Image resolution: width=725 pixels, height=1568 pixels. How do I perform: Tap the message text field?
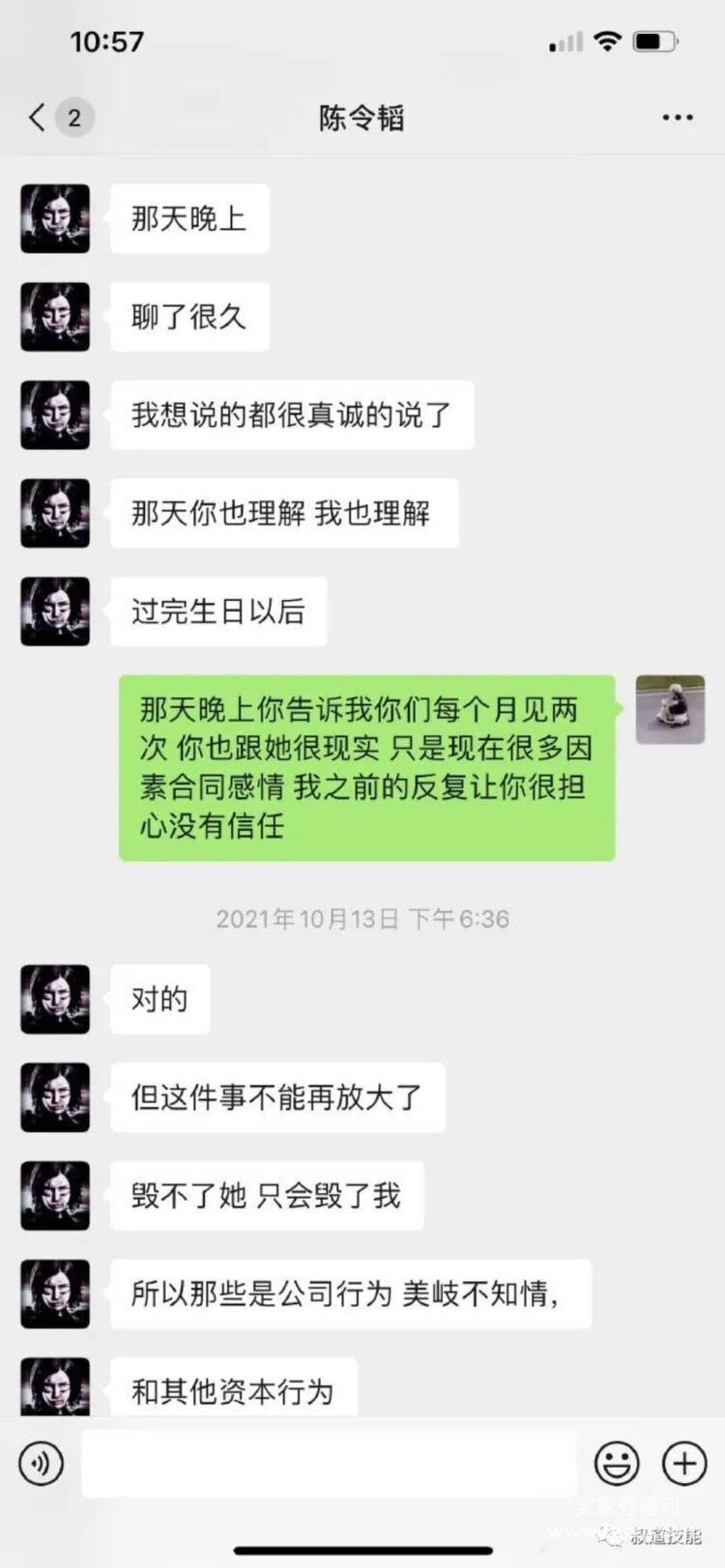point(329,1464)
